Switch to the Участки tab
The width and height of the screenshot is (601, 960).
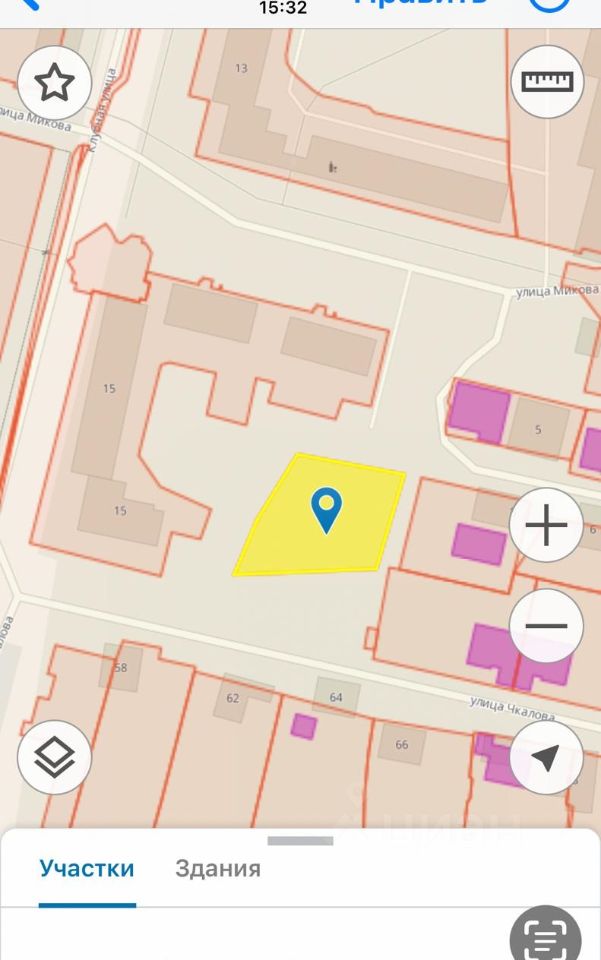pyautogui.click(x=87, y=868)
